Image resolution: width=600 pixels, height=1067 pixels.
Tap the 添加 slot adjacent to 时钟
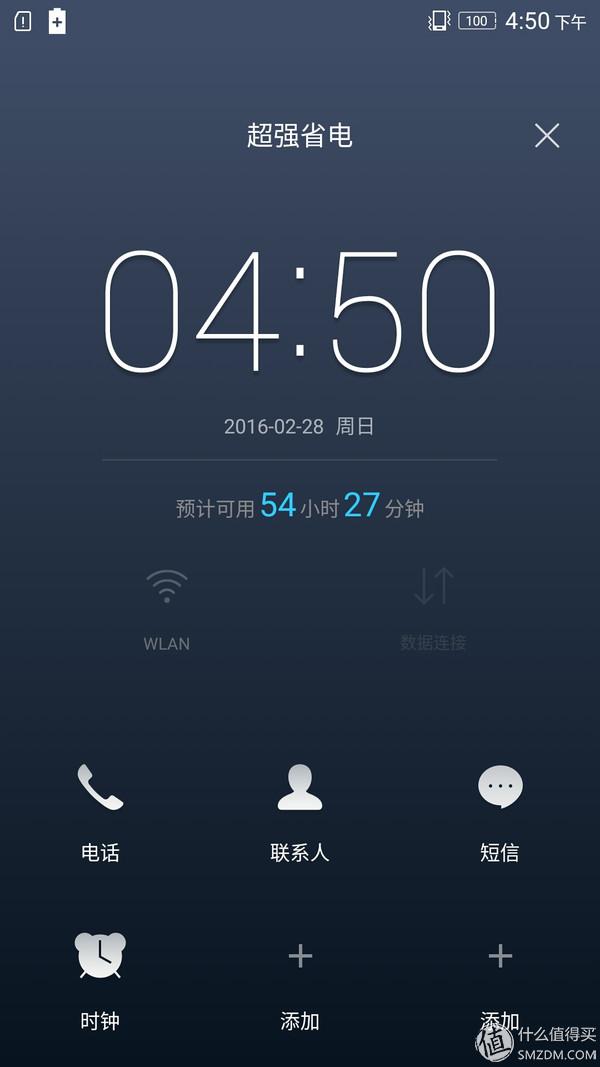[x=300, y=981]
